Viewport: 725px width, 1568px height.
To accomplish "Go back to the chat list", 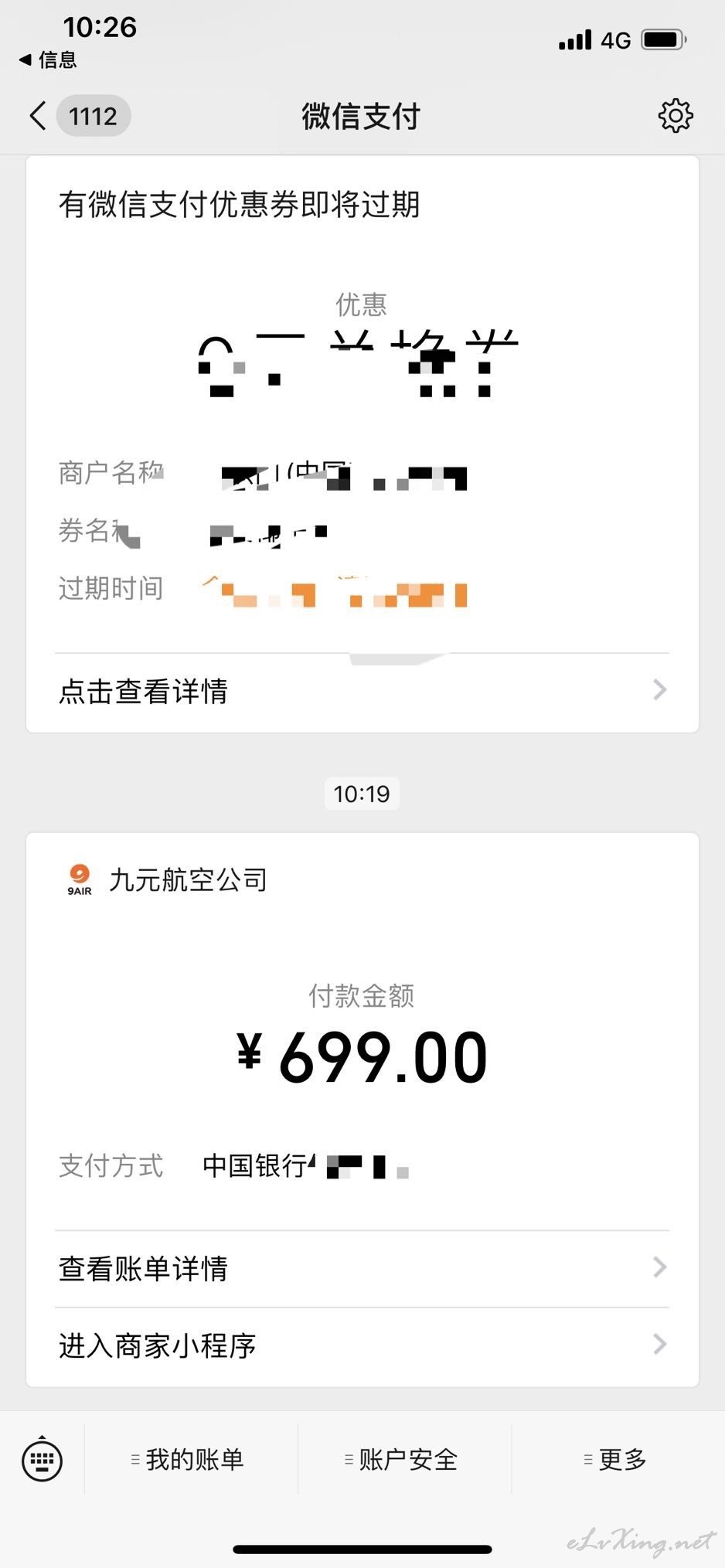I will [x=77, y=116].
